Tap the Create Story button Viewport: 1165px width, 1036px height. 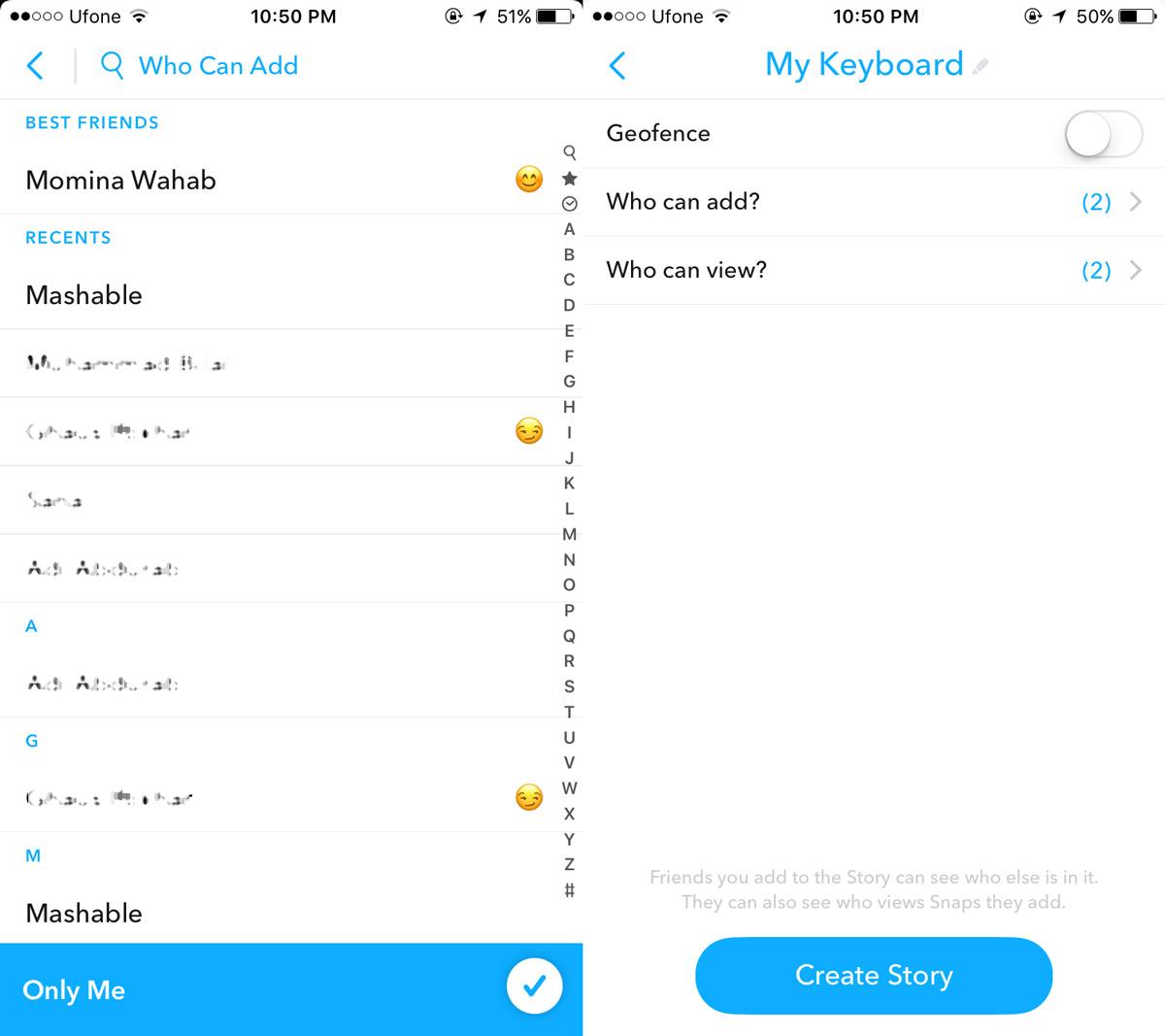(x=873, y=975)
